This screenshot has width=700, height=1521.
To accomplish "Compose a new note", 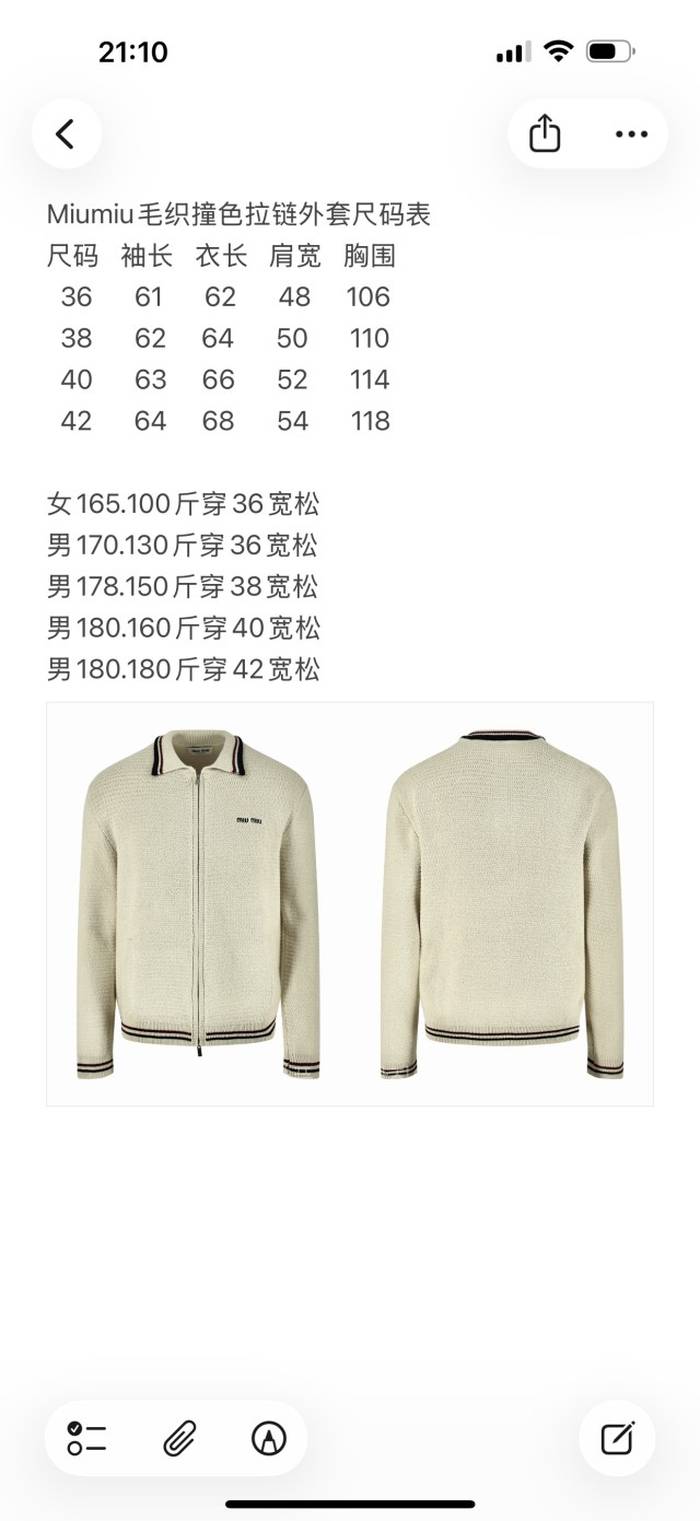I will click(617, 1439).
